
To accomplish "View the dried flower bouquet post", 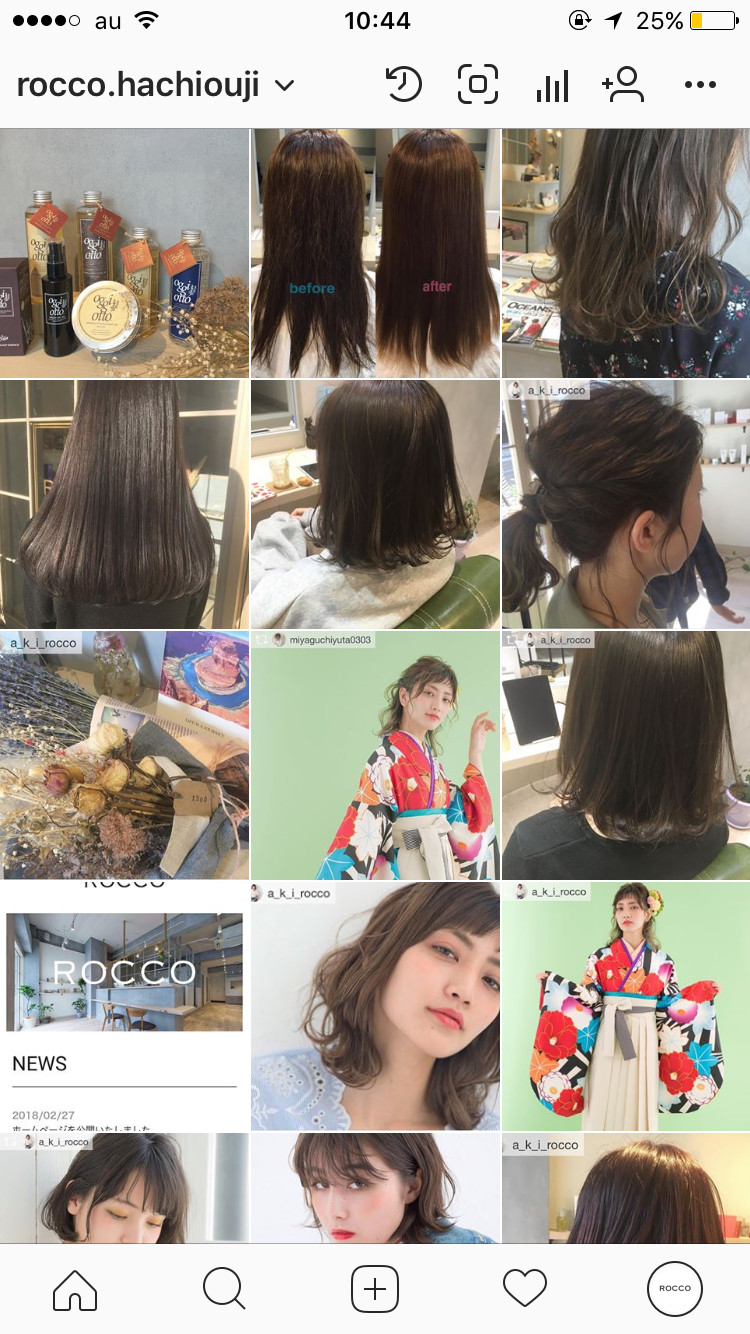I will point(124,755).
